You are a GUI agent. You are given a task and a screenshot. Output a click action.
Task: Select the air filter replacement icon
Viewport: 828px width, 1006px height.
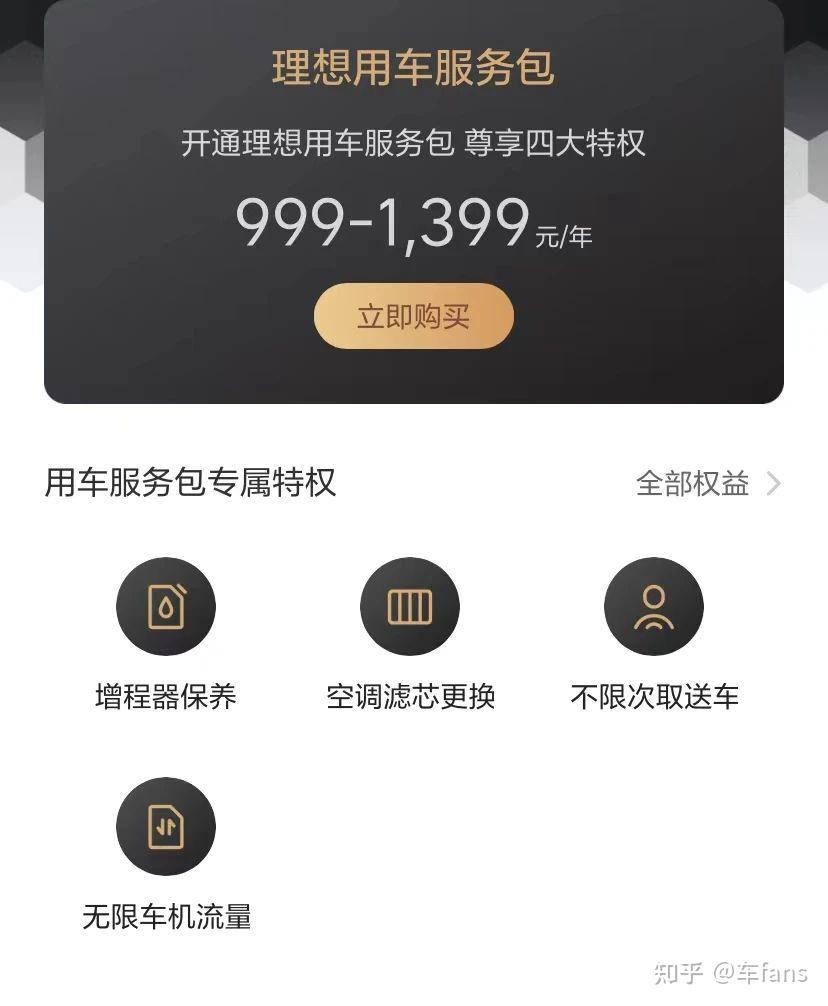[410, 605]
